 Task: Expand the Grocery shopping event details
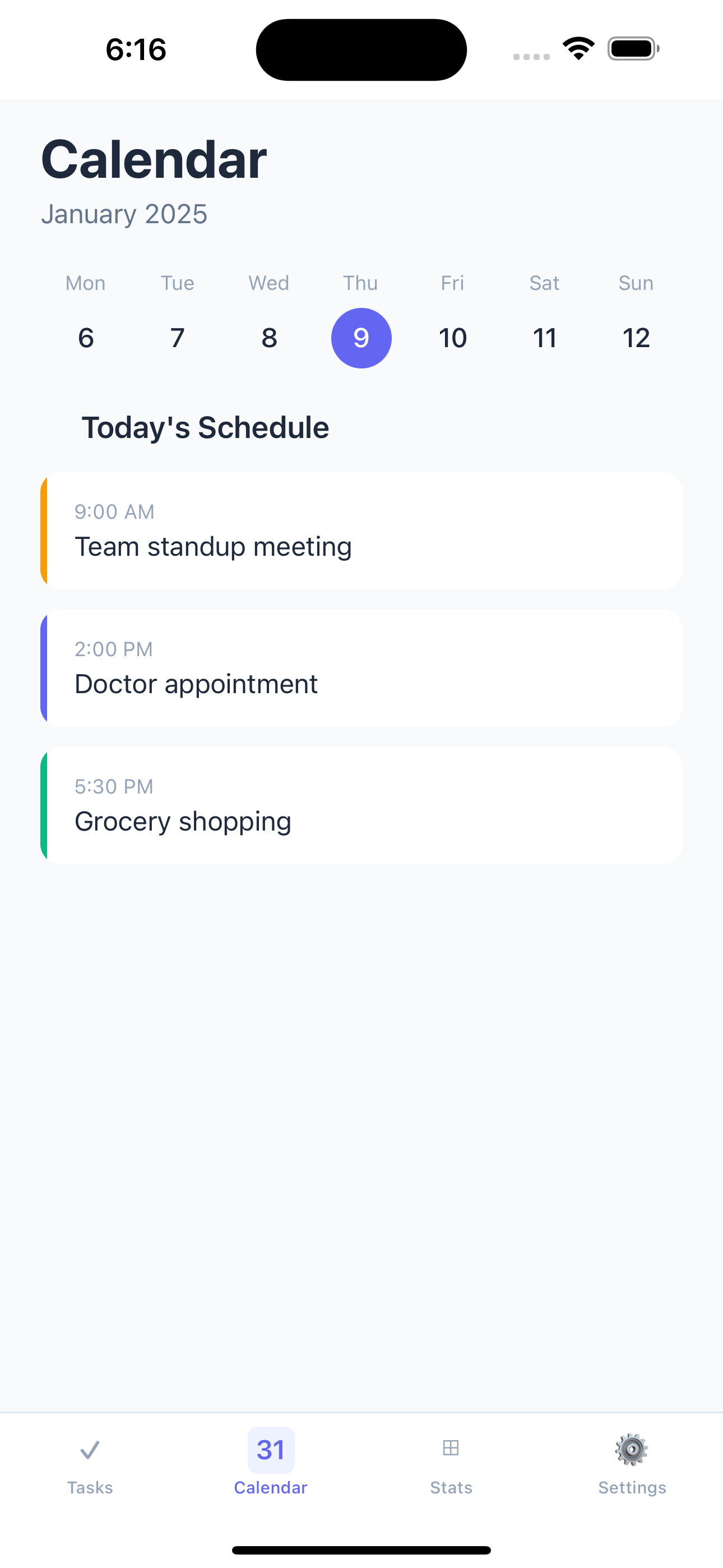click(x=361, y=805)
